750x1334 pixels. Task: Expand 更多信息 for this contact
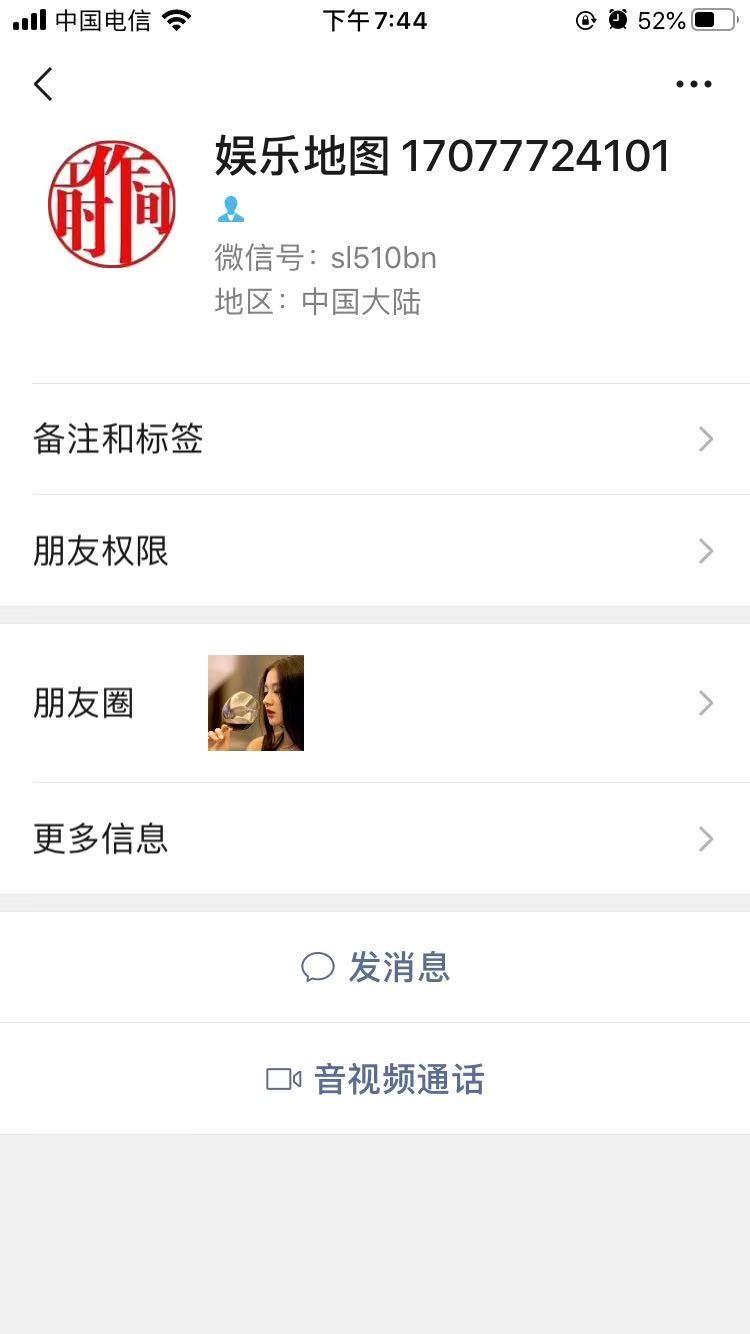coord(375,838)
